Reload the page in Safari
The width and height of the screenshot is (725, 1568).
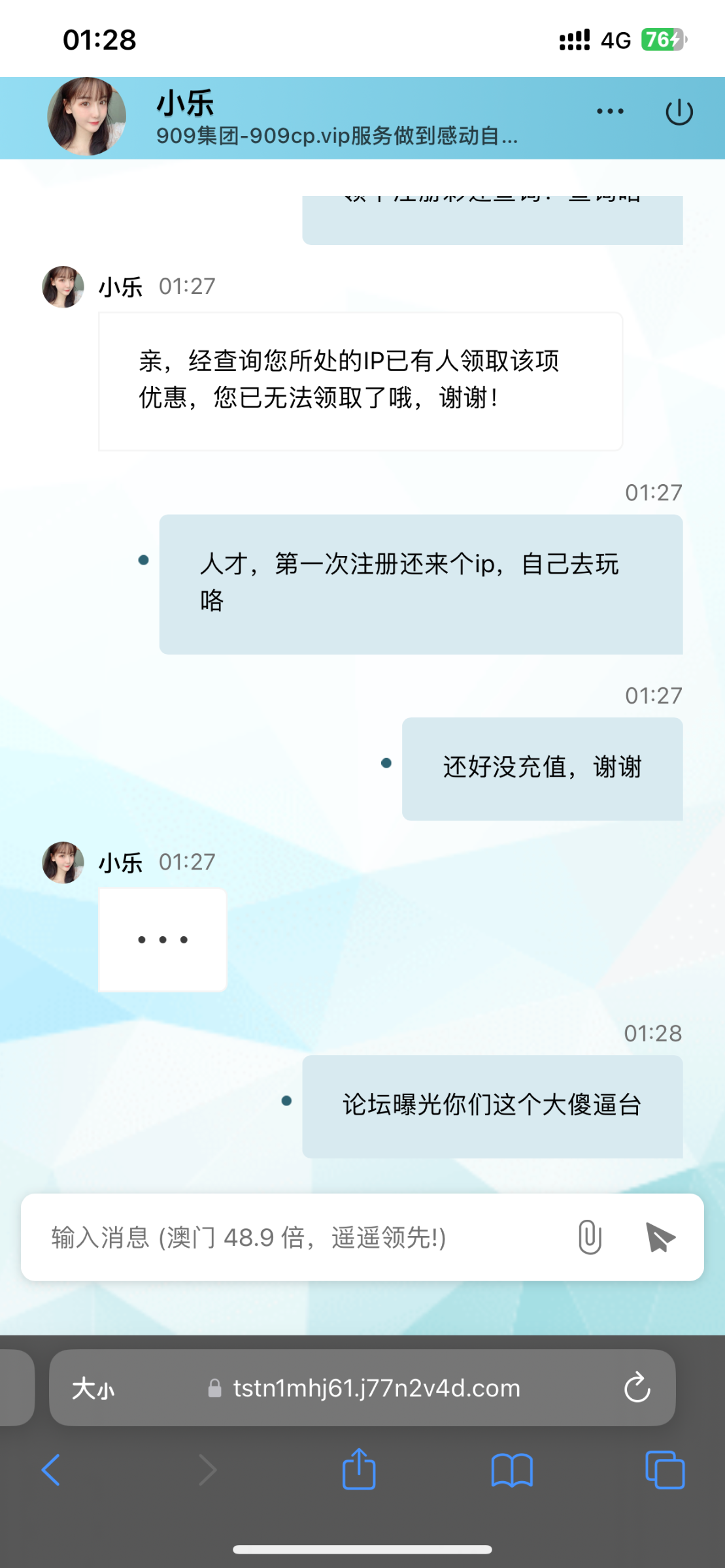click(x=637, y=1387)
